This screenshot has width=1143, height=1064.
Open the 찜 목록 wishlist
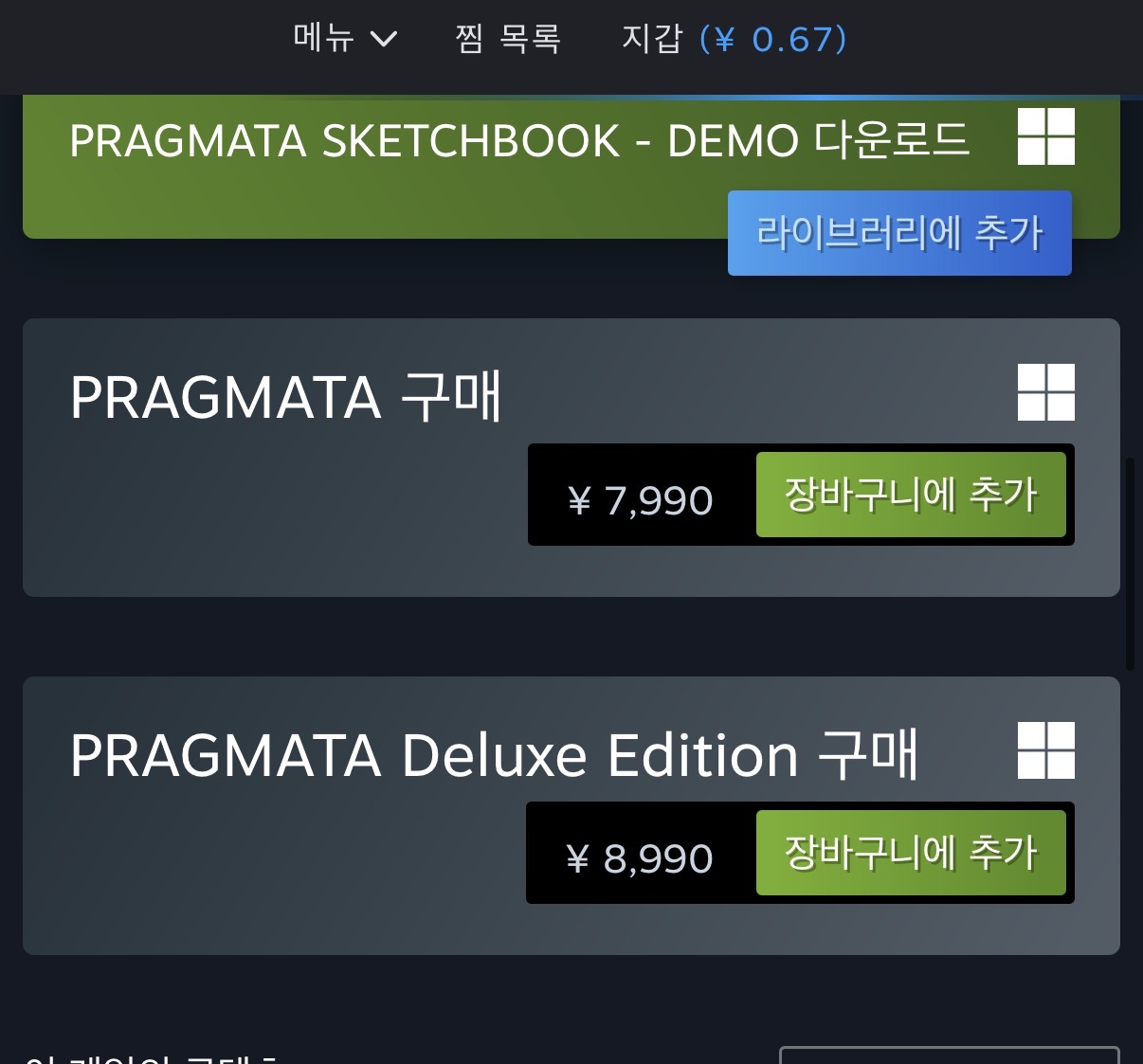508,39
